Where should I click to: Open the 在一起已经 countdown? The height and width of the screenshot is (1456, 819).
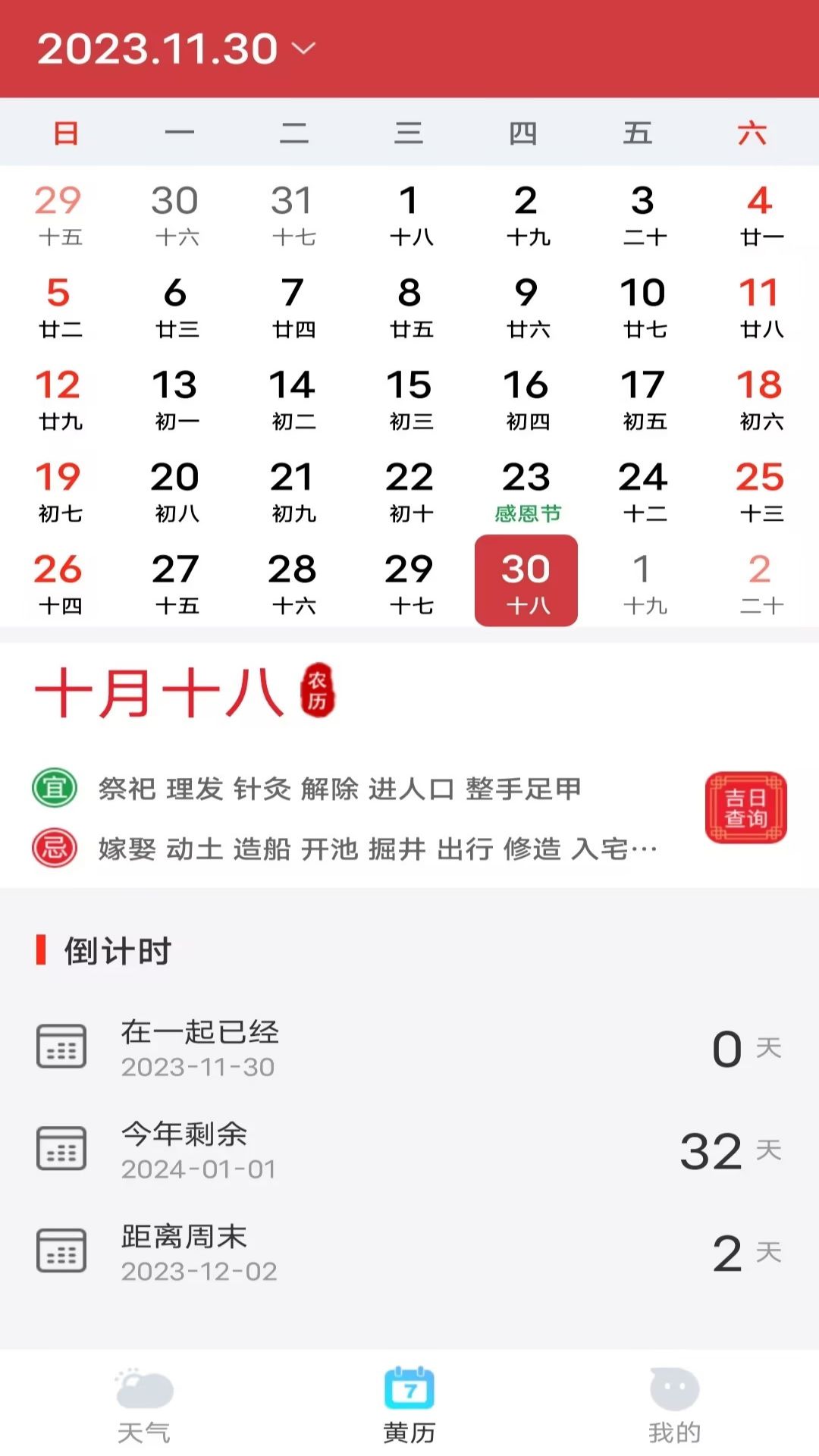(409, 1048)
